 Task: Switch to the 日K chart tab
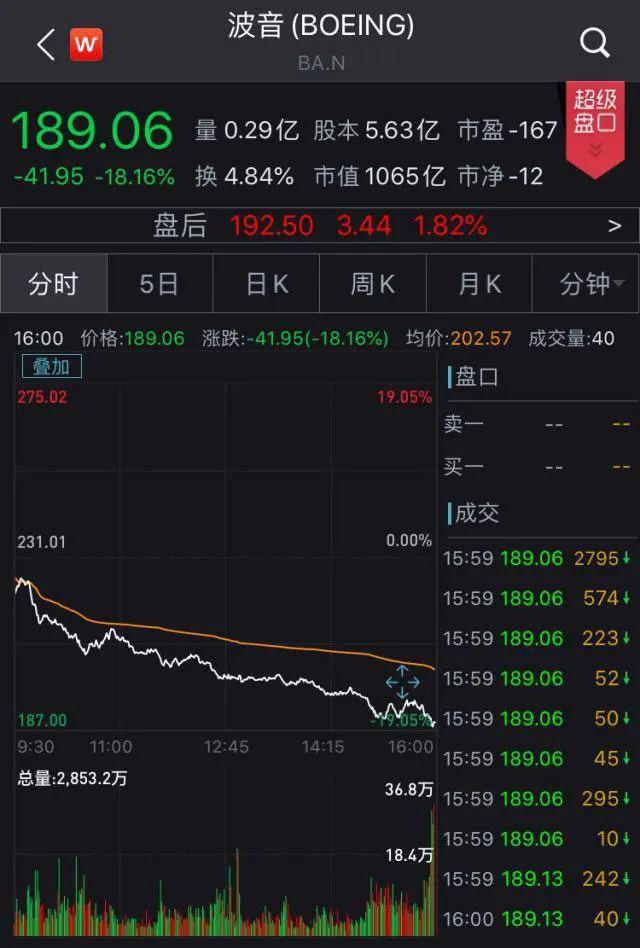[x=267, y=284]
